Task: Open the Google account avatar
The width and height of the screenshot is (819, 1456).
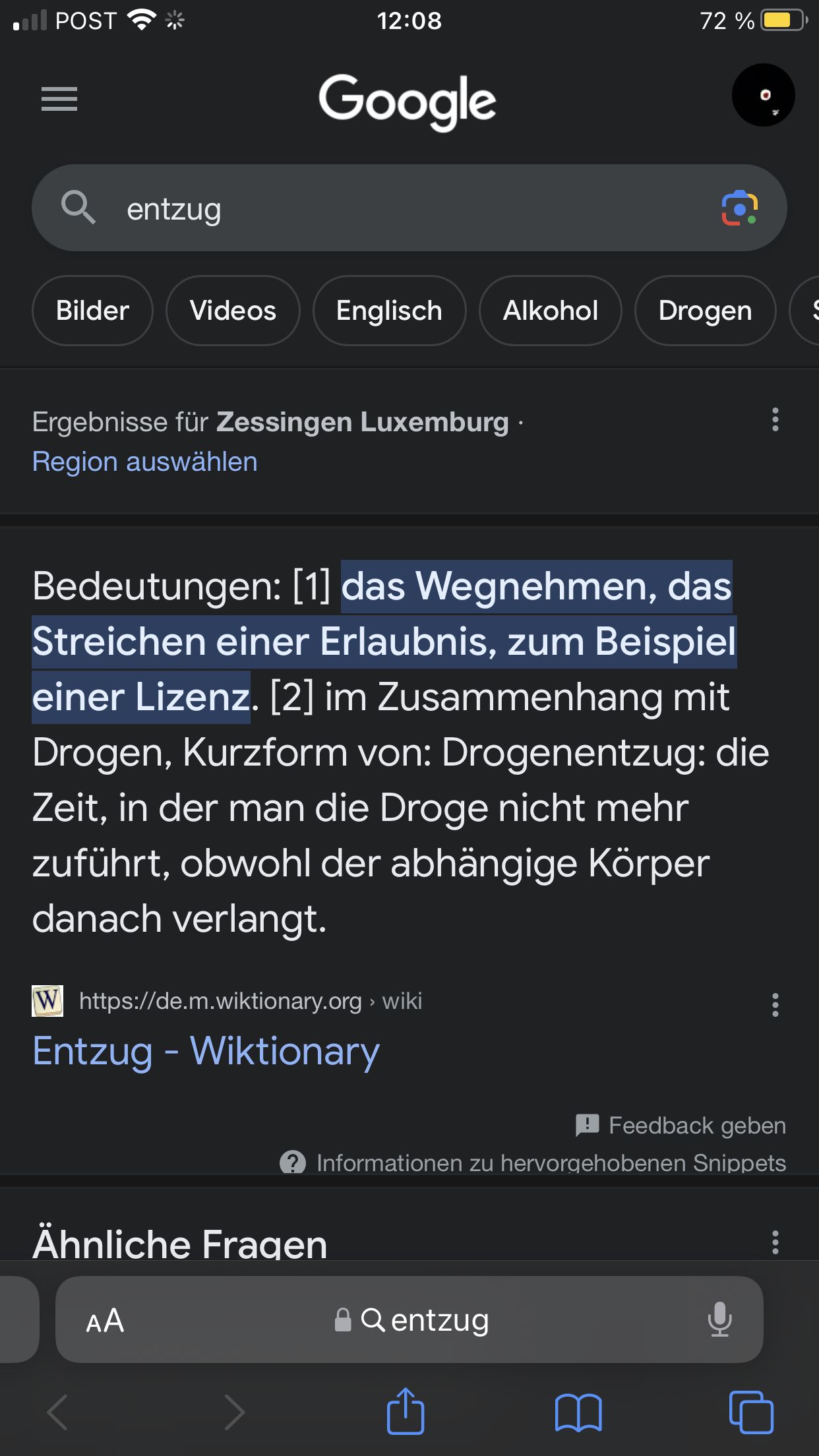Action: click(x=763, y=95)
